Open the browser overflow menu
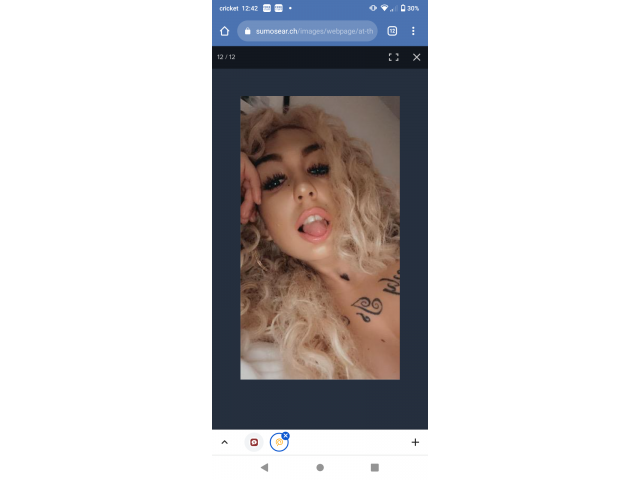The height and width of the screenshot is (480, 640). (414, 31)
